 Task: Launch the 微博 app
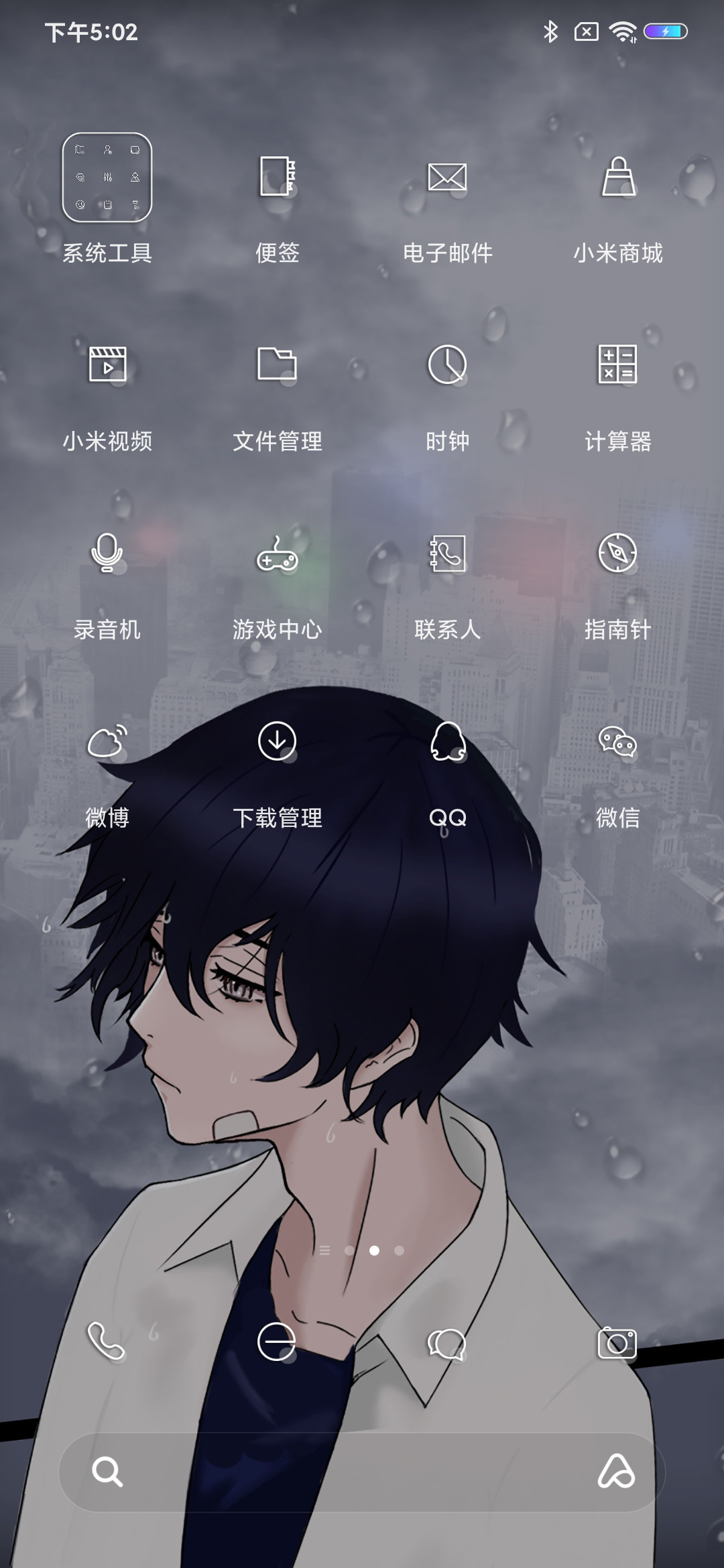(x=107, y=742)
